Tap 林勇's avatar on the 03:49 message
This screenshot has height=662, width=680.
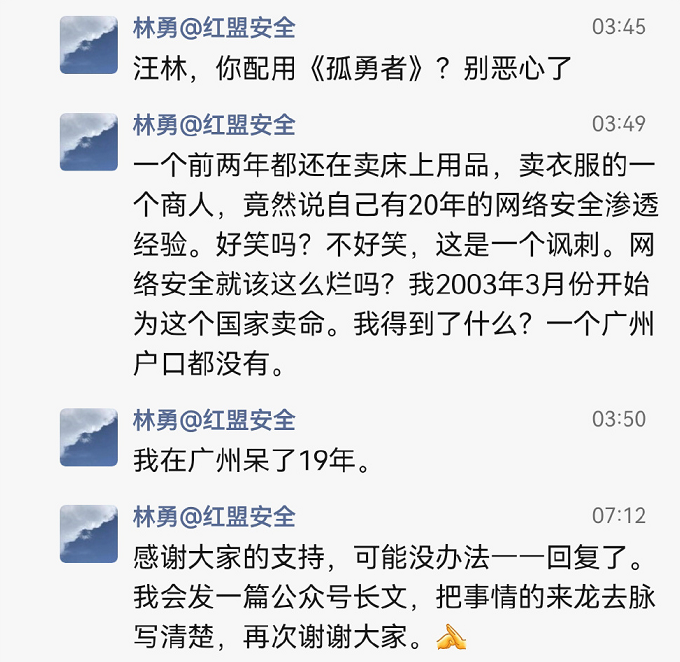click(89, 142)
